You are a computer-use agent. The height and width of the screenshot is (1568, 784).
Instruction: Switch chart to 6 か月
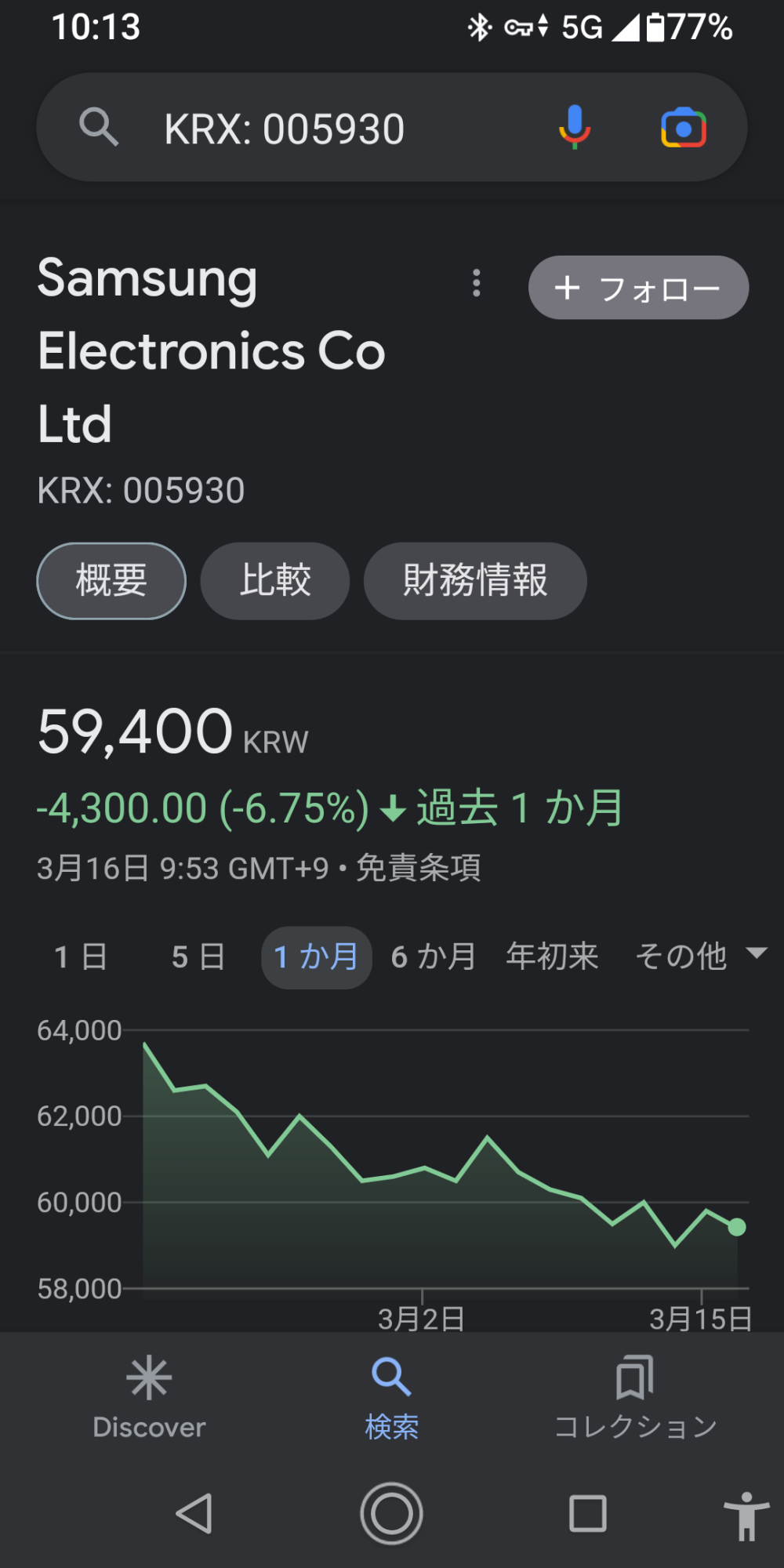[434, 957]
